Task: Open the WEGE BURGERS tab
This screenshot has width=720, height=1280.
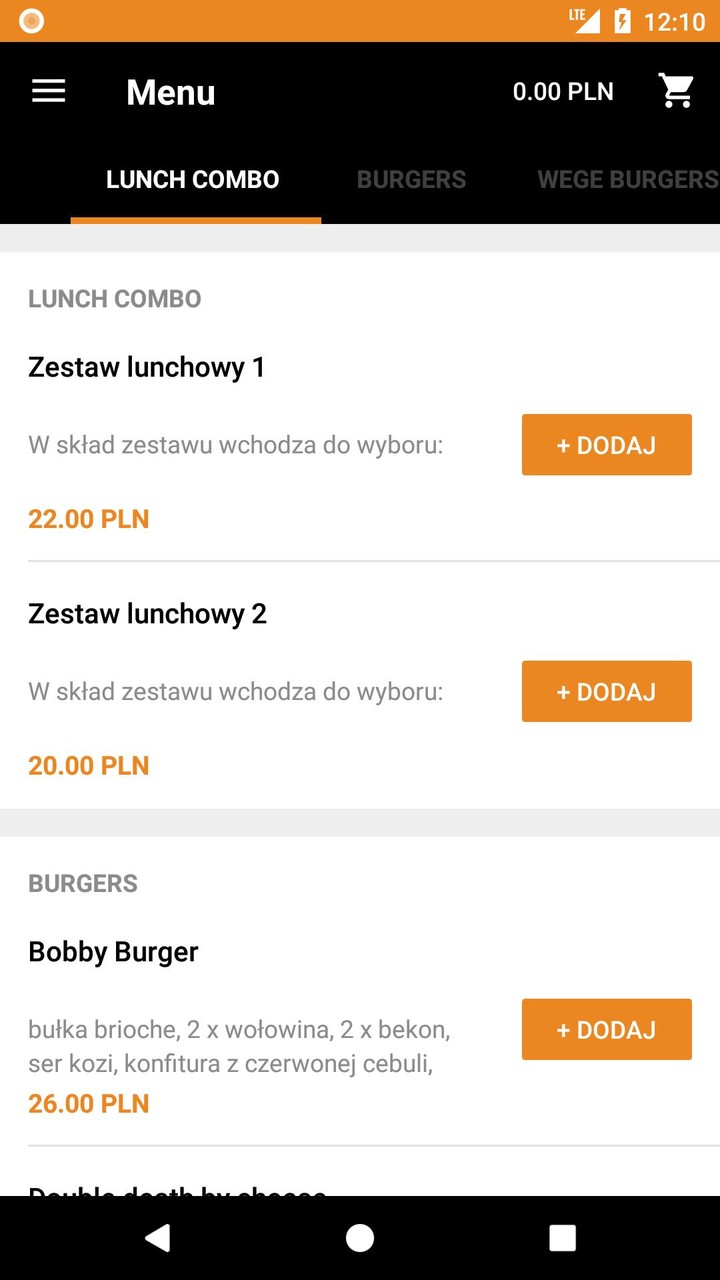Action: tap(625, 179)
